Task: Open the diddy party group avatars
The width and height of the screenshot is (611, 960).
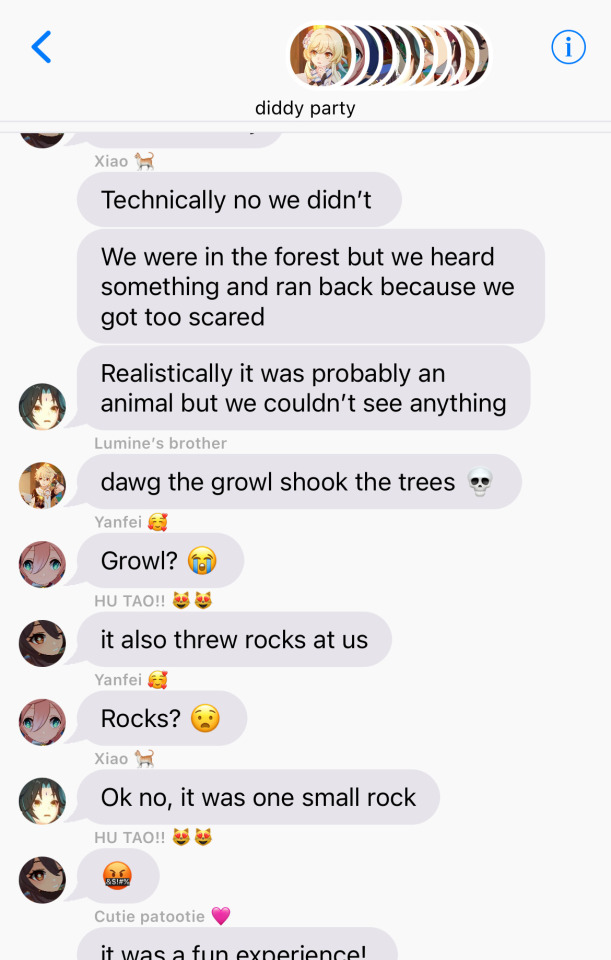Action: [389, 56]
